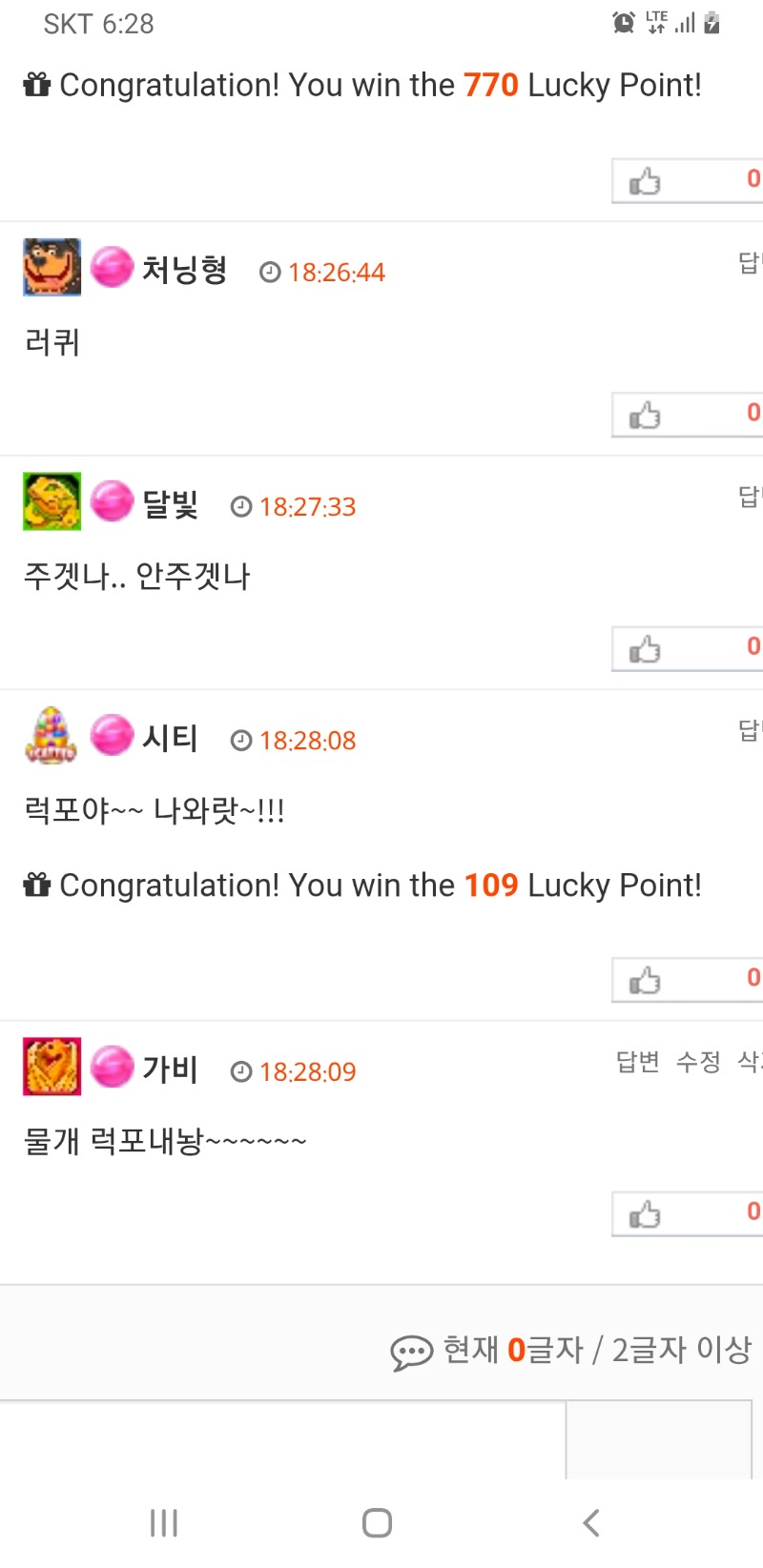Viewport: 763px width, 1568px height.
Task: Reply to 달빛's comment
Action: [750, 497]
